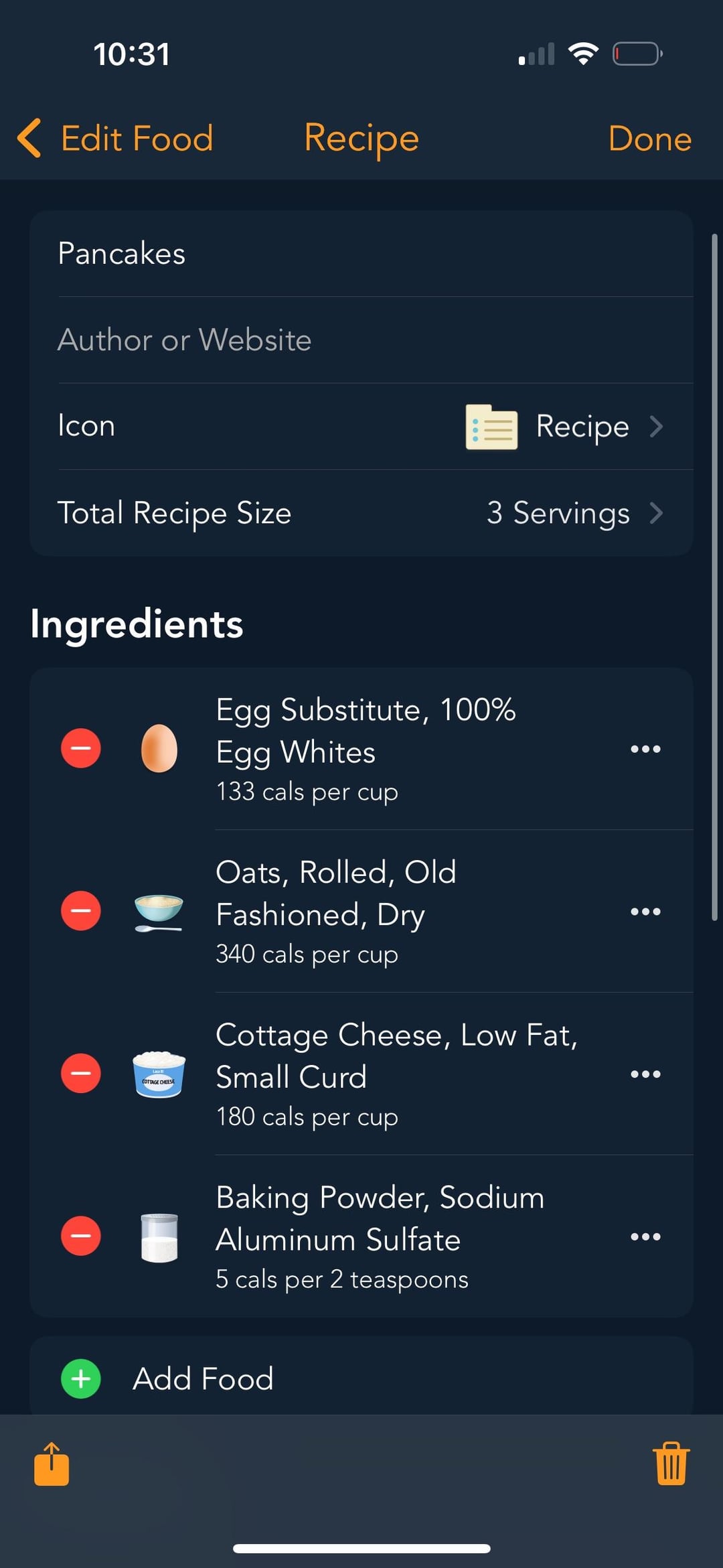723x1568 pixels.
Task: Add Food to the ingredients list
Action: point(361,1378)
